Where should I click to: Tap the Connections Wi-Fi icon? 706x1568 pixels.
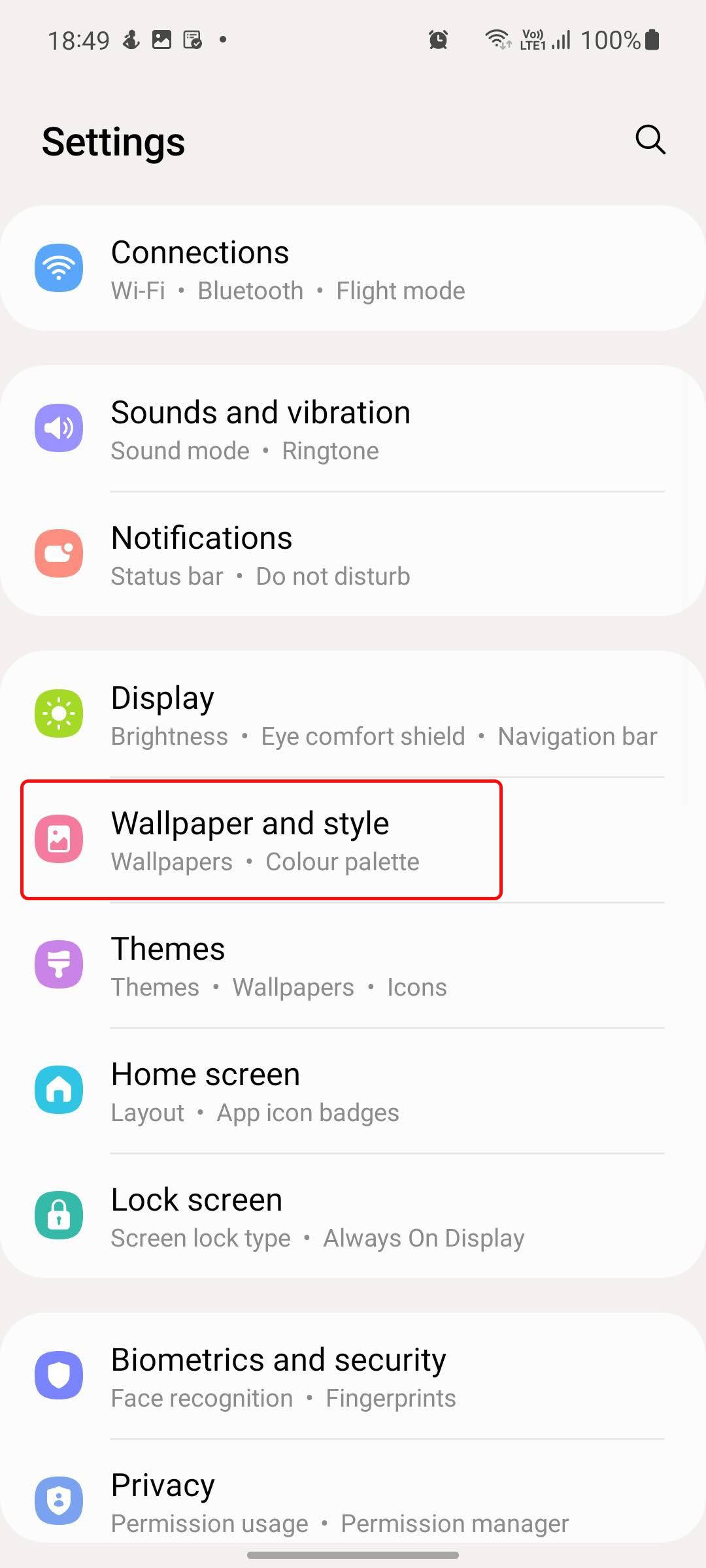coord(59,267)
